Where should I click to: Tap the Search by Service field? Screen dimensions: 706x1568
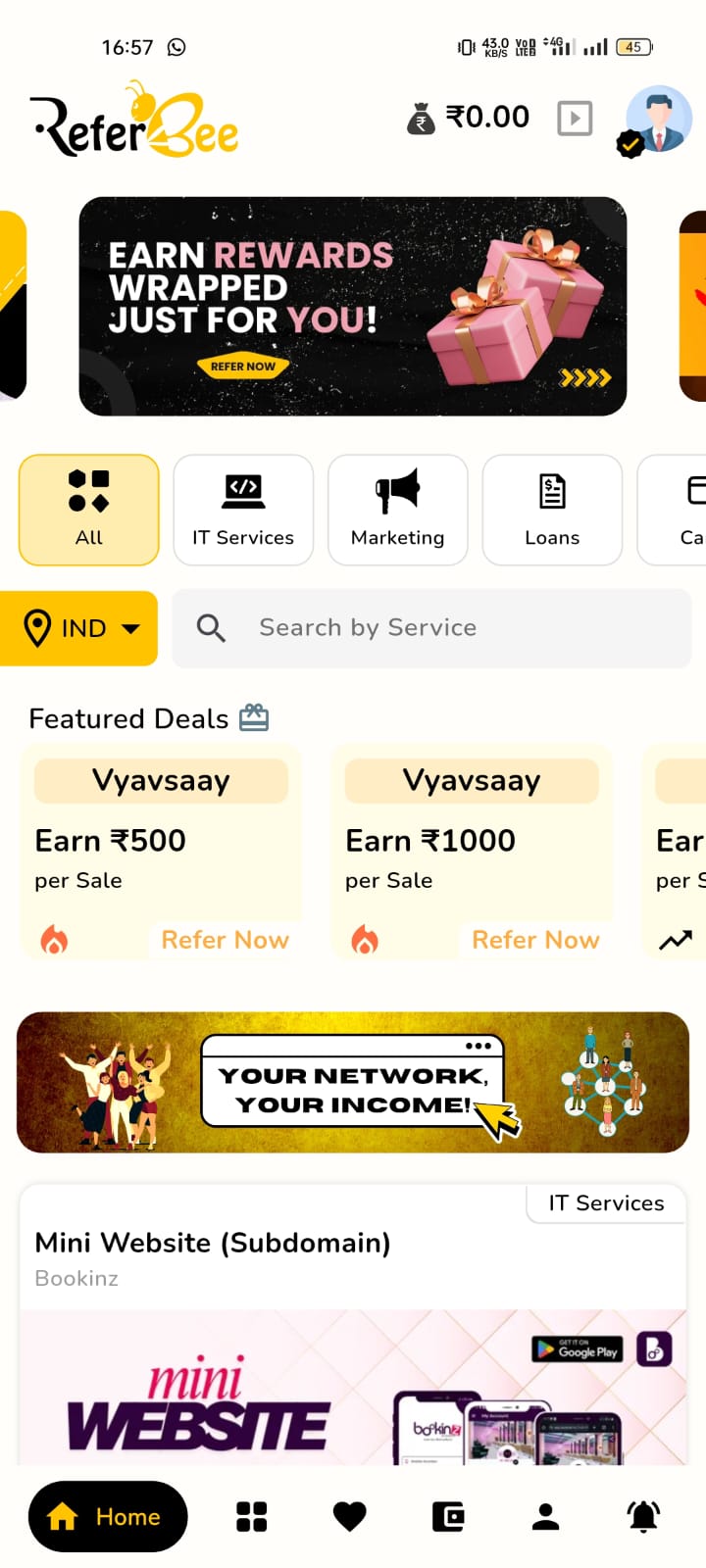431,628
